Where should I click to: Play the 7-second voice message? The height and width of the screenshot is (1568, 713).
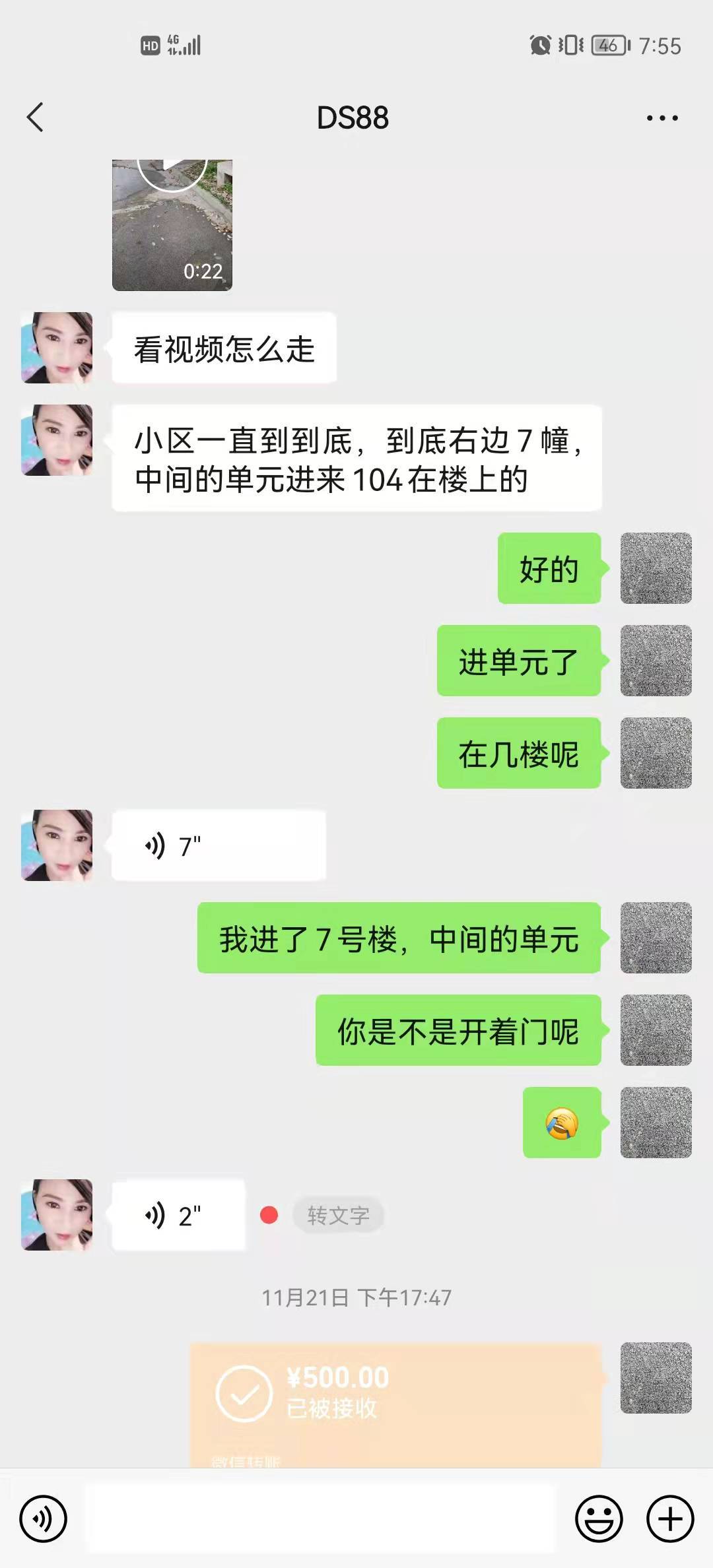(x=218, y=845)
